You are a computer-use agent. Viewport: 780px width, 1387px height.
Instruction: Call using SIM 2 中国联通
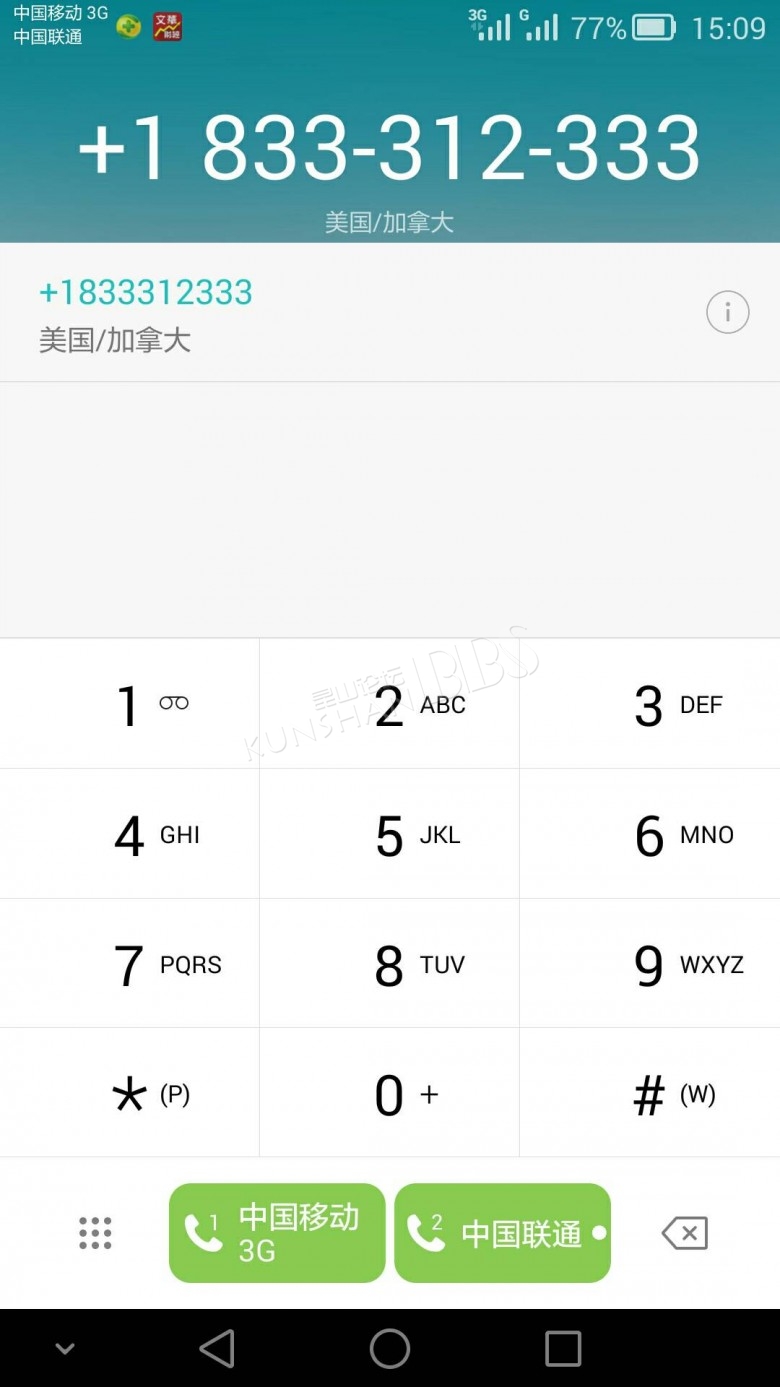[502, 1233]
